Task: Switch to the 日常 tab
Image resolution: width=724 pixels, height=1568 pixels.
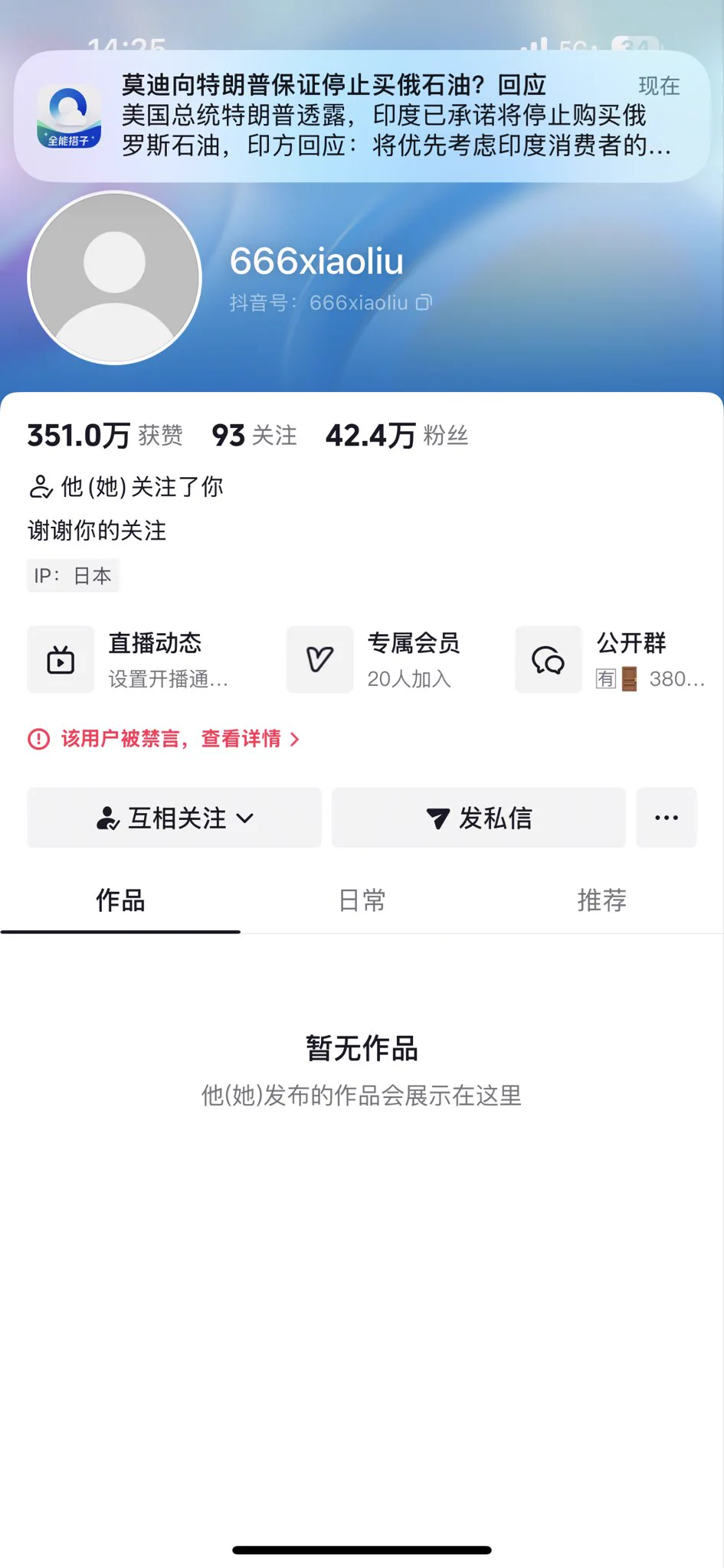Action: click(x=362, y=900)
